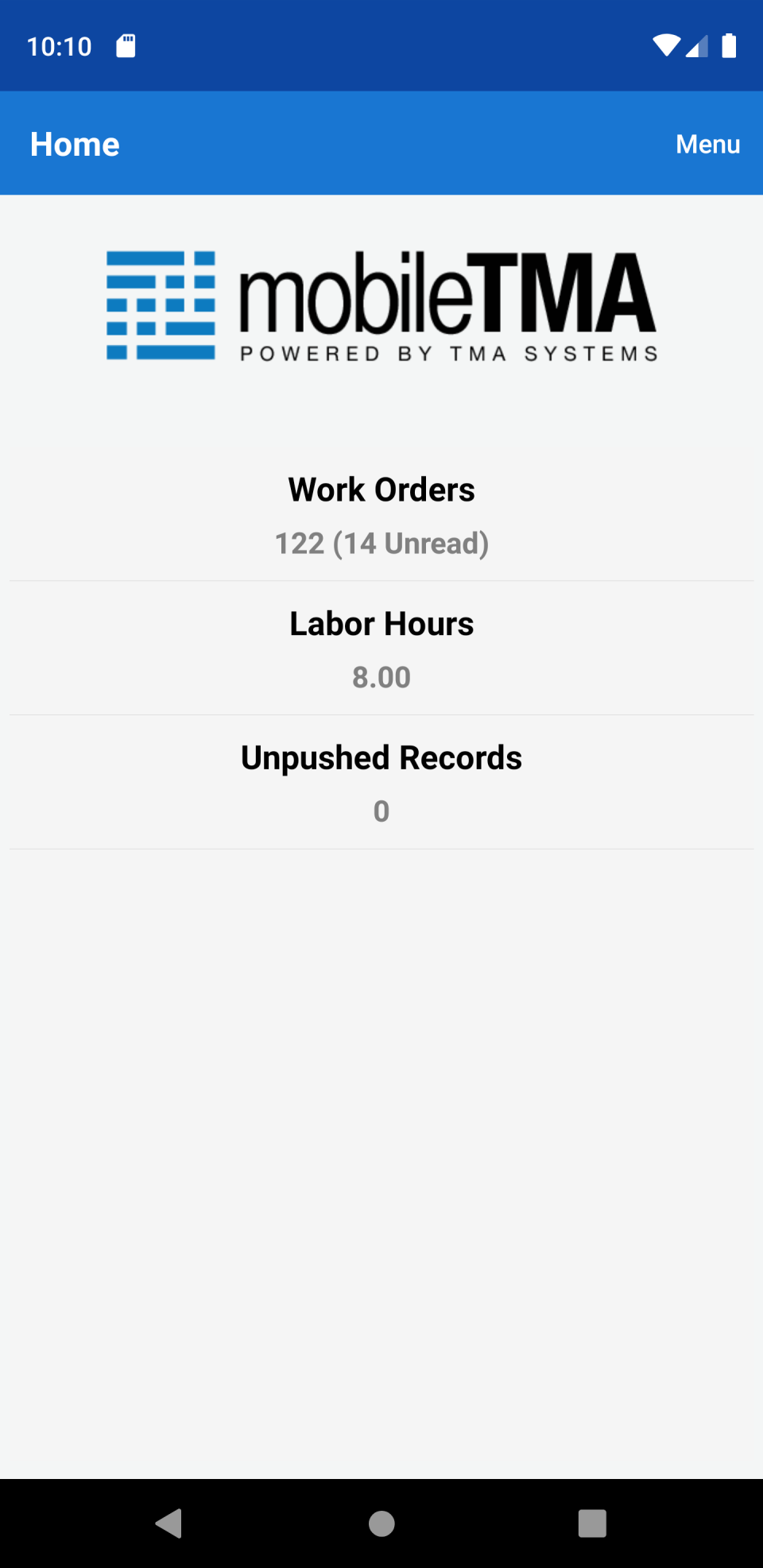763x1568 pixels.
Task: Tap the zero under Unpushed Records
Action: (x=381, y=811)
